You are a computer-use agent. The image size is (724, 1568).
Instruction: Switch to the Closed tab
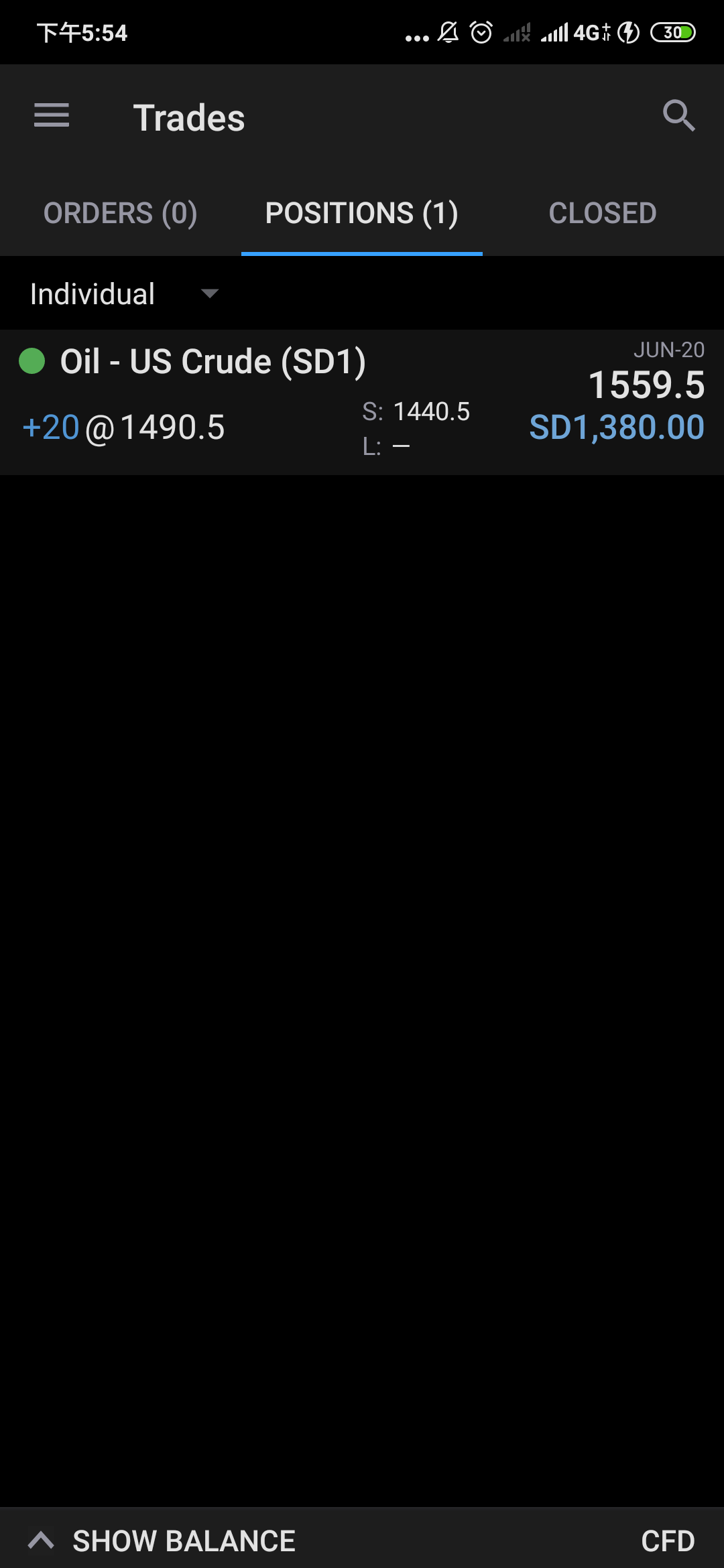pyautogui.click(x=602, y=214)
